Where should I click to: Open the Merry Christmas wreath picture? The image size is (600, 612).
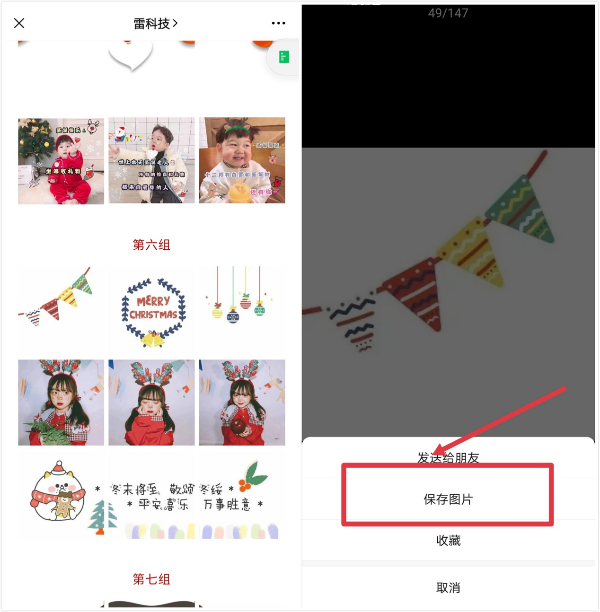[x=153, y=305]
